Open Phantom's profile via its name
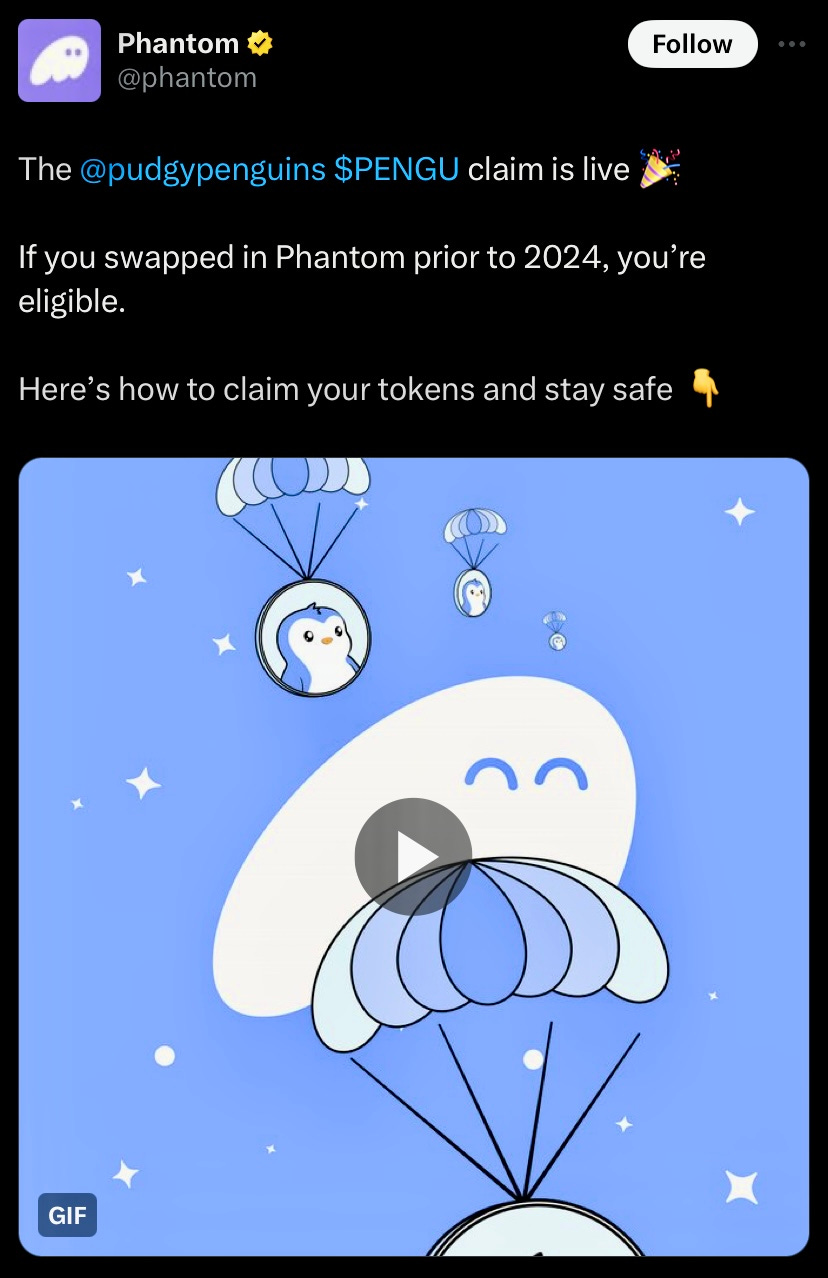The height and width of the screenshot is (1278, 828). (x=178, y=43)
